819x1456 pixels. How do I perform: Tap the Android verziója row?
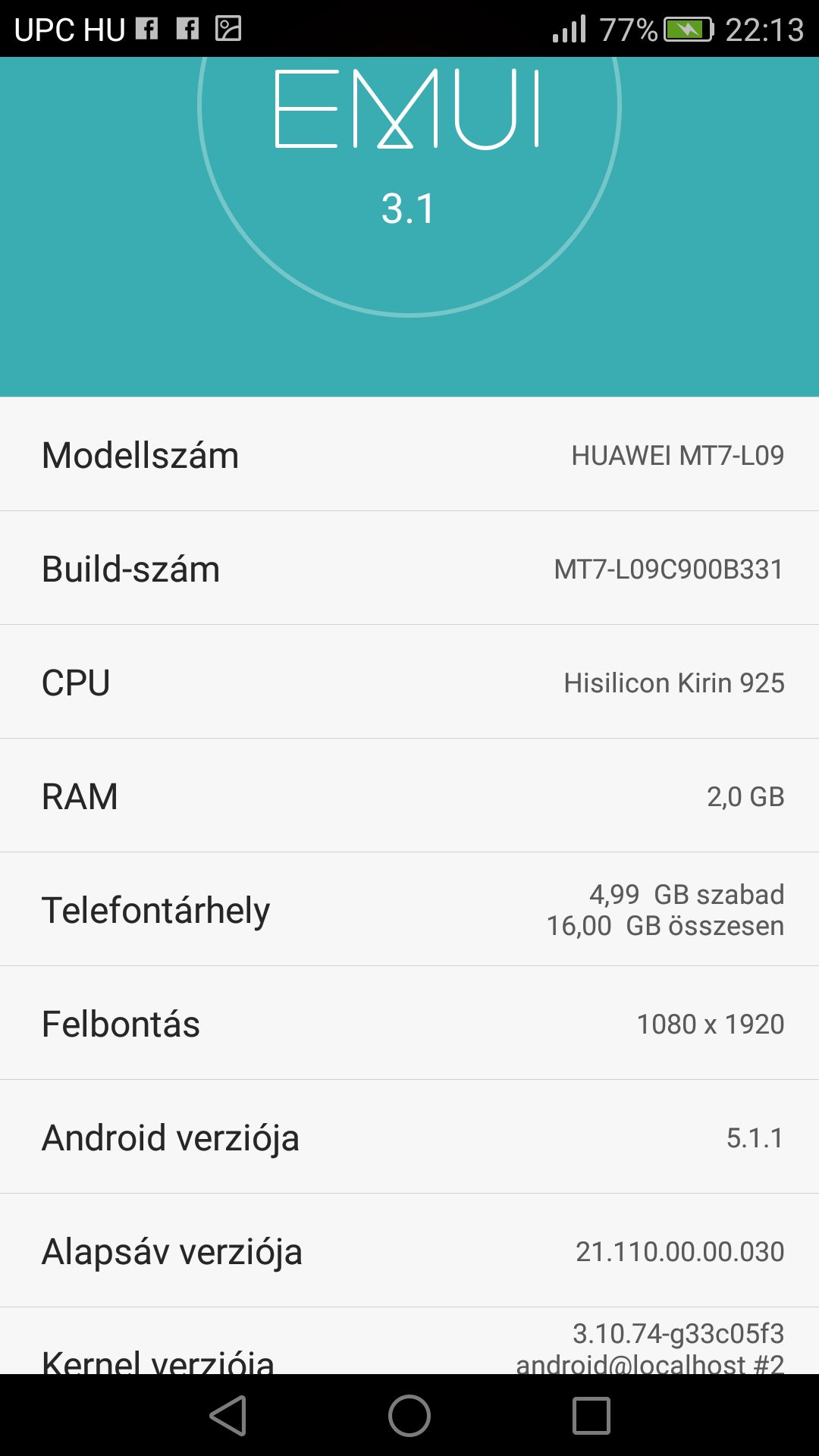point(409,1137)
